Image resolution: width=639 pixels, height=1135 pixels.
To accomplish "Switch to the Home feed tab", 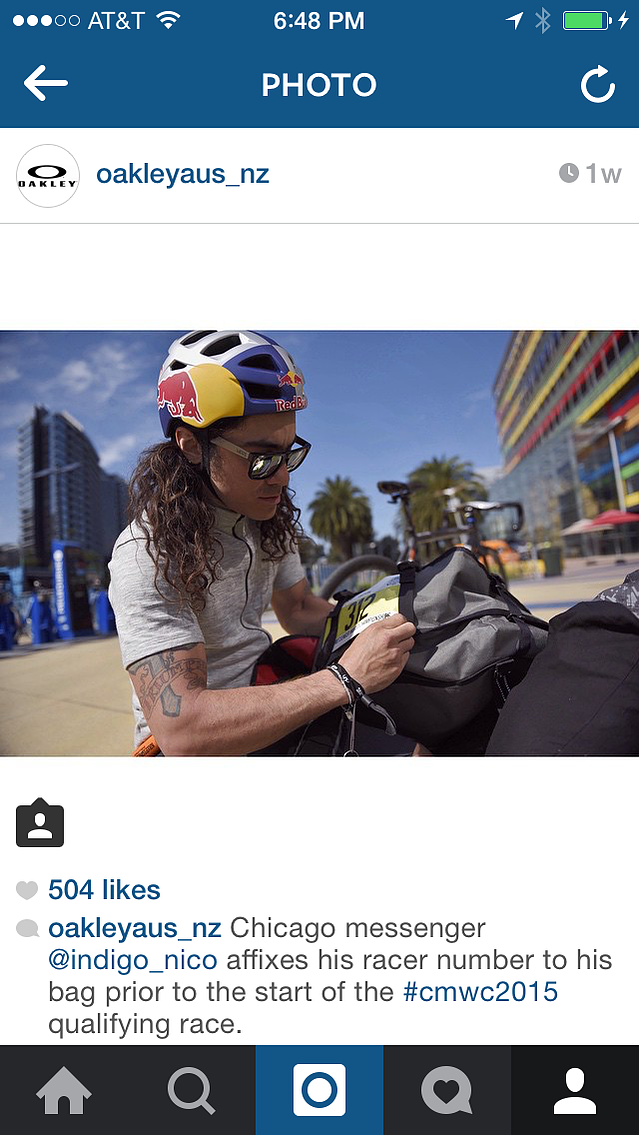I will pos(64,1090).
